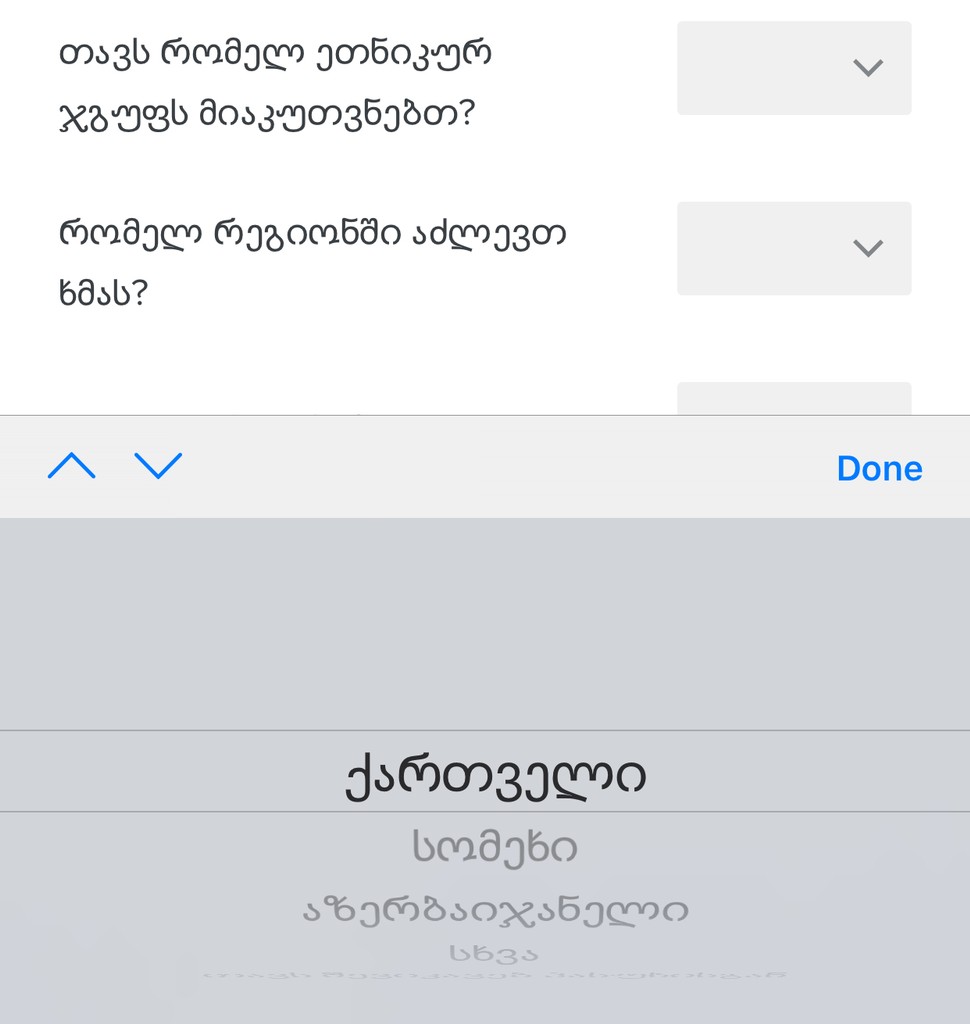Open the ethnic group answer dropdown
The image size is (970, 1024).
click(x=794, y=68)
